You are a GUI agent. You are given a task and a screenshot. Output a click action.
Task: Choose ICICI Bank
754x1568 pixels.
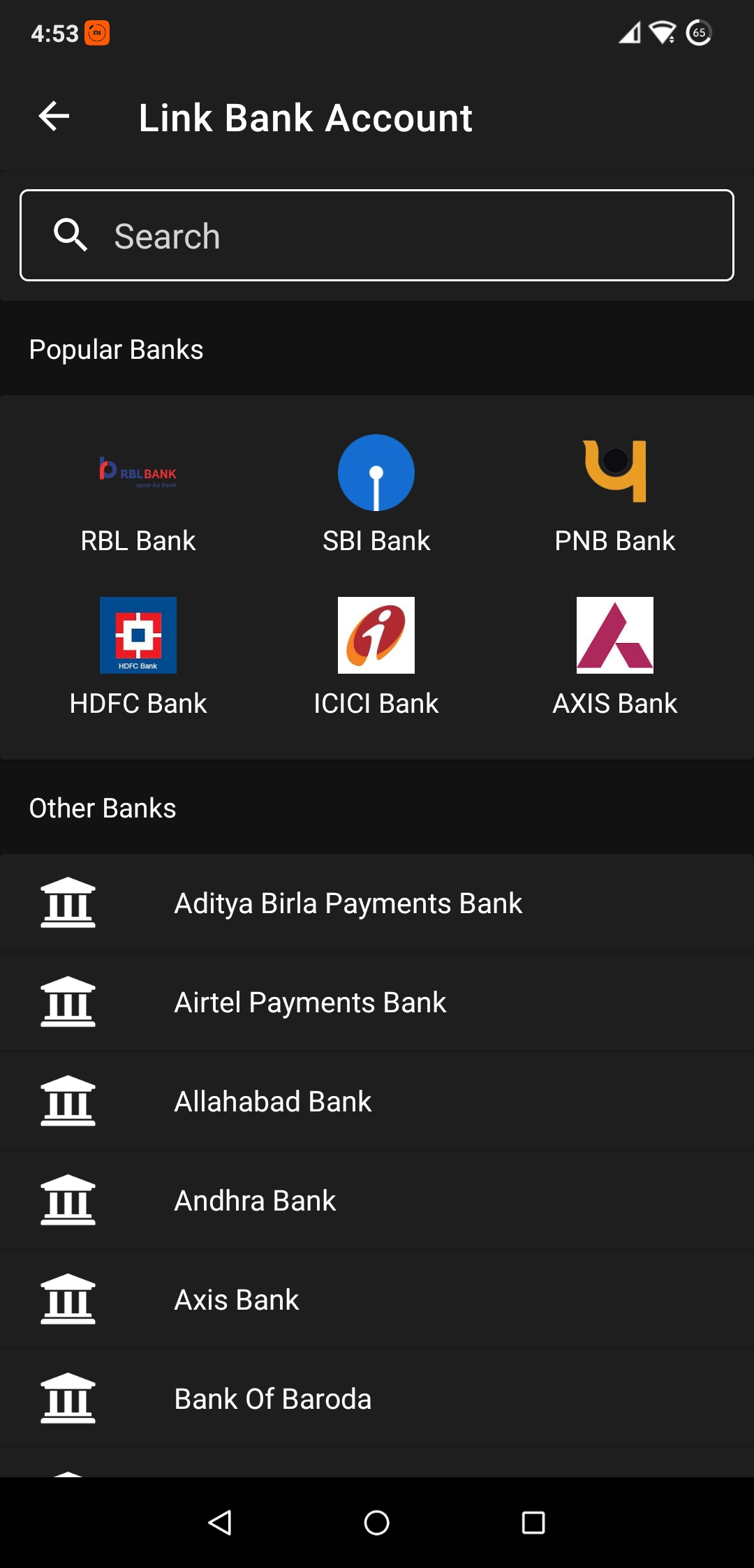(376, 658)
